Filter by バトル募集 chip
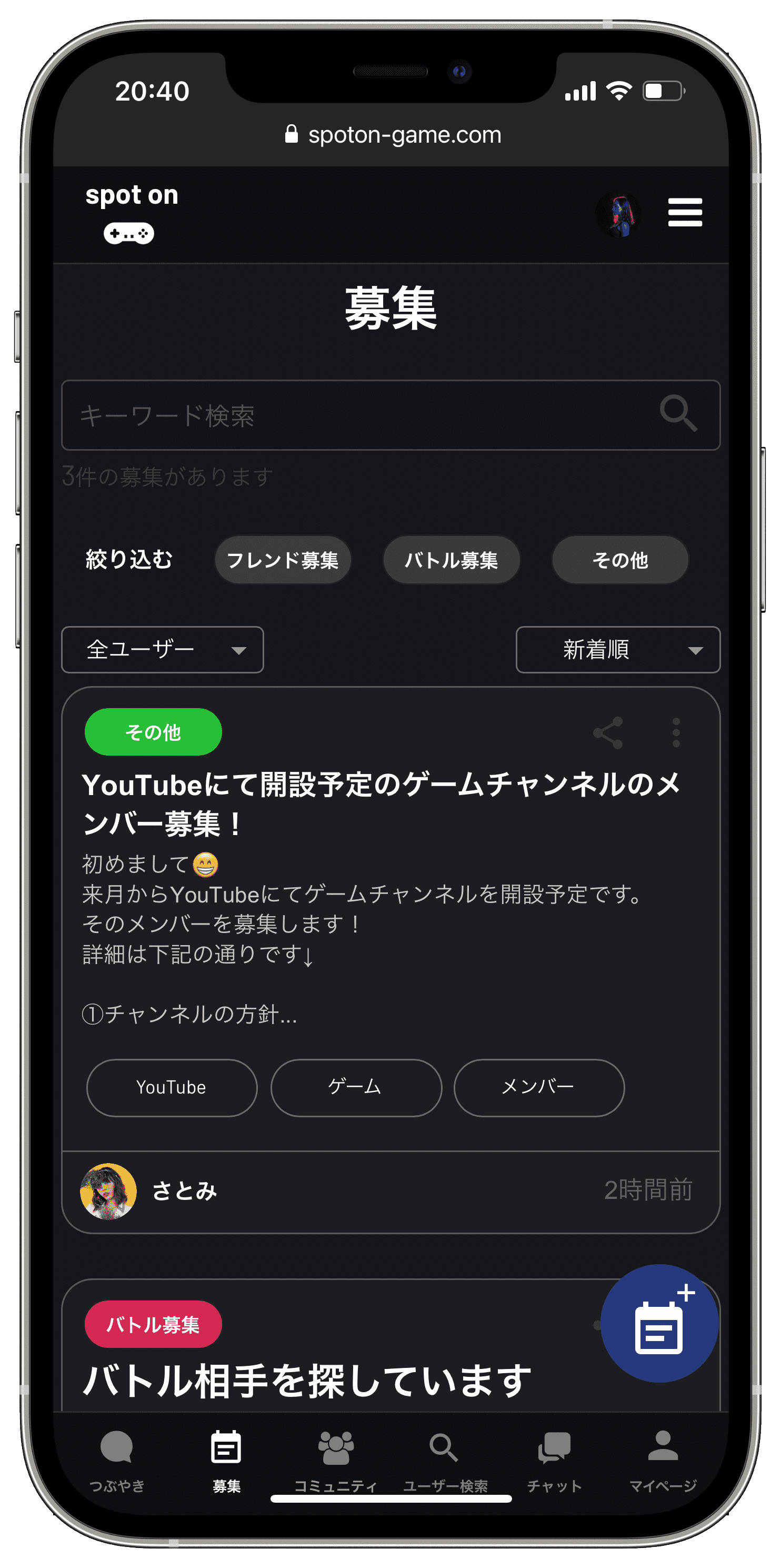The image size is (781, 1568). click(452, 560)
